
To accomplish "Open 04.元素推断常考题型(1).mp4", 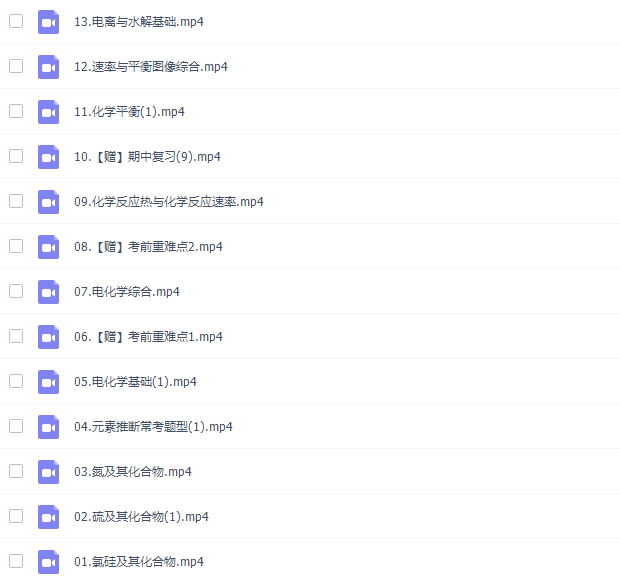I will tap(153, 426).
